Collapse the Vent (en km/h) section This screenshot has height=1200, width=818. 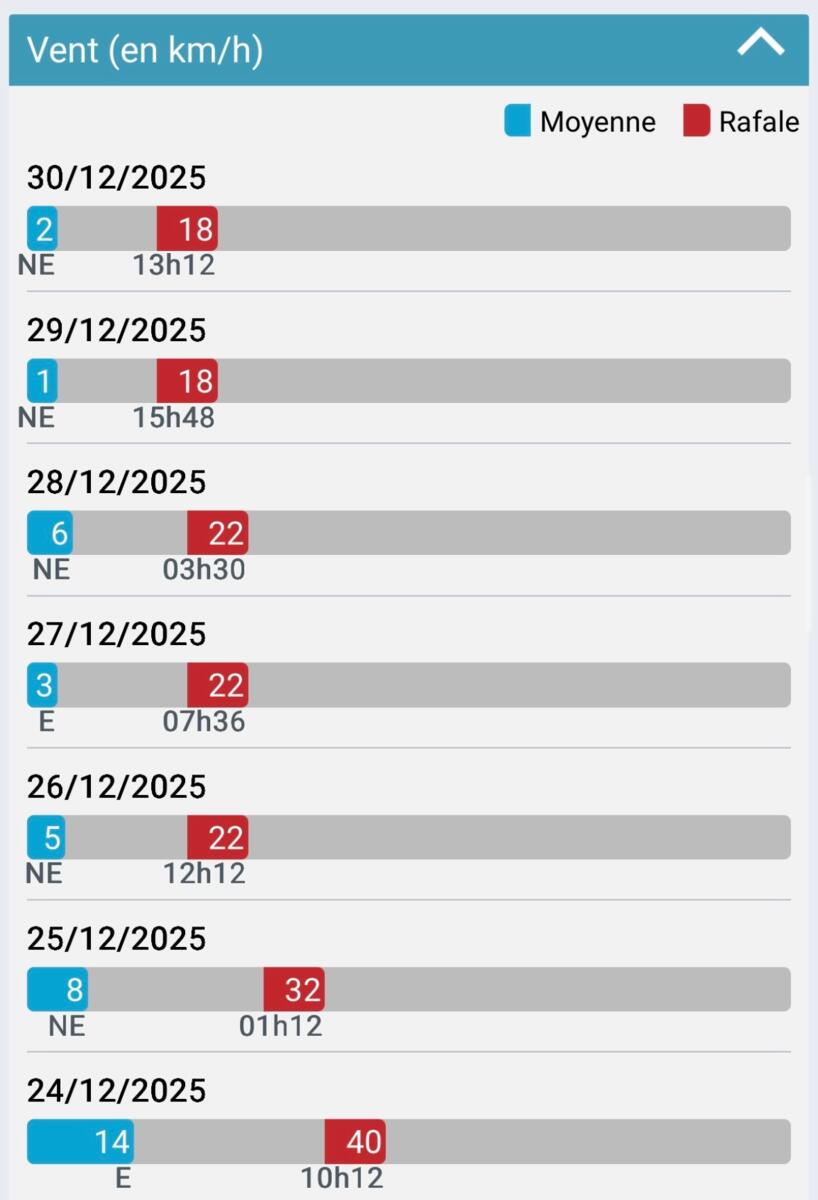[760, 44]
